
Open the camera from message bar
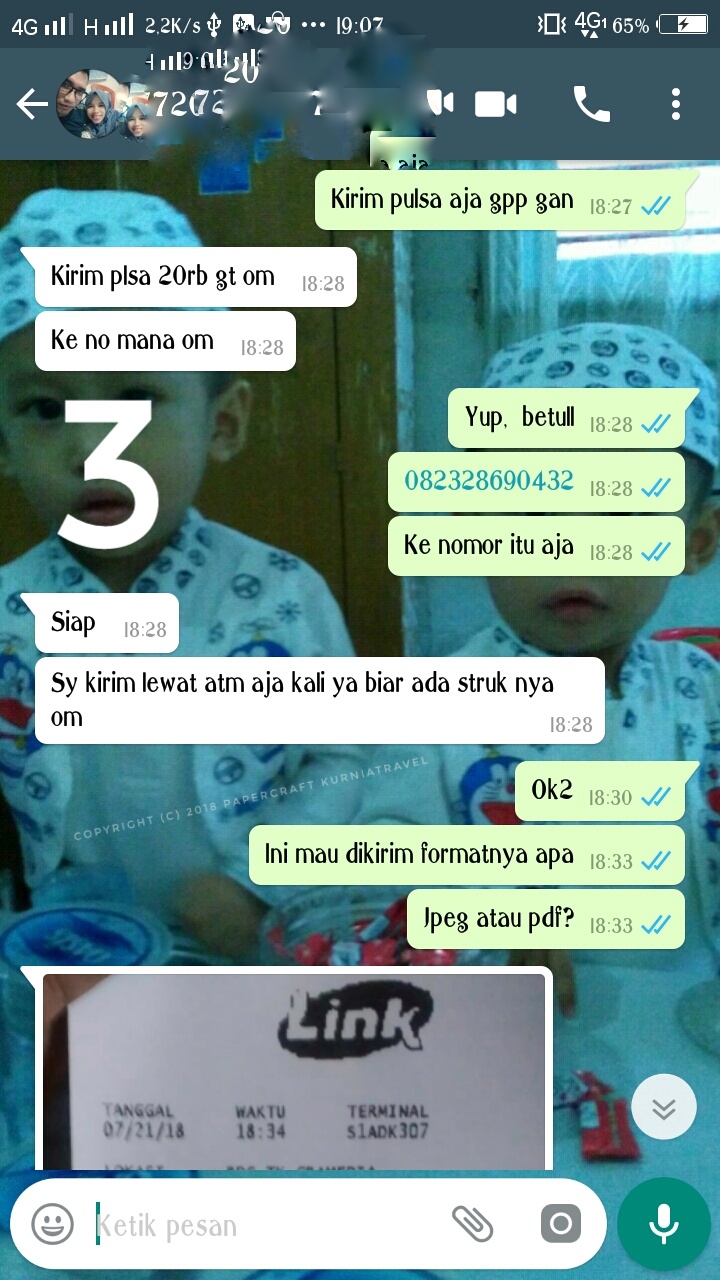point(560,1223)
